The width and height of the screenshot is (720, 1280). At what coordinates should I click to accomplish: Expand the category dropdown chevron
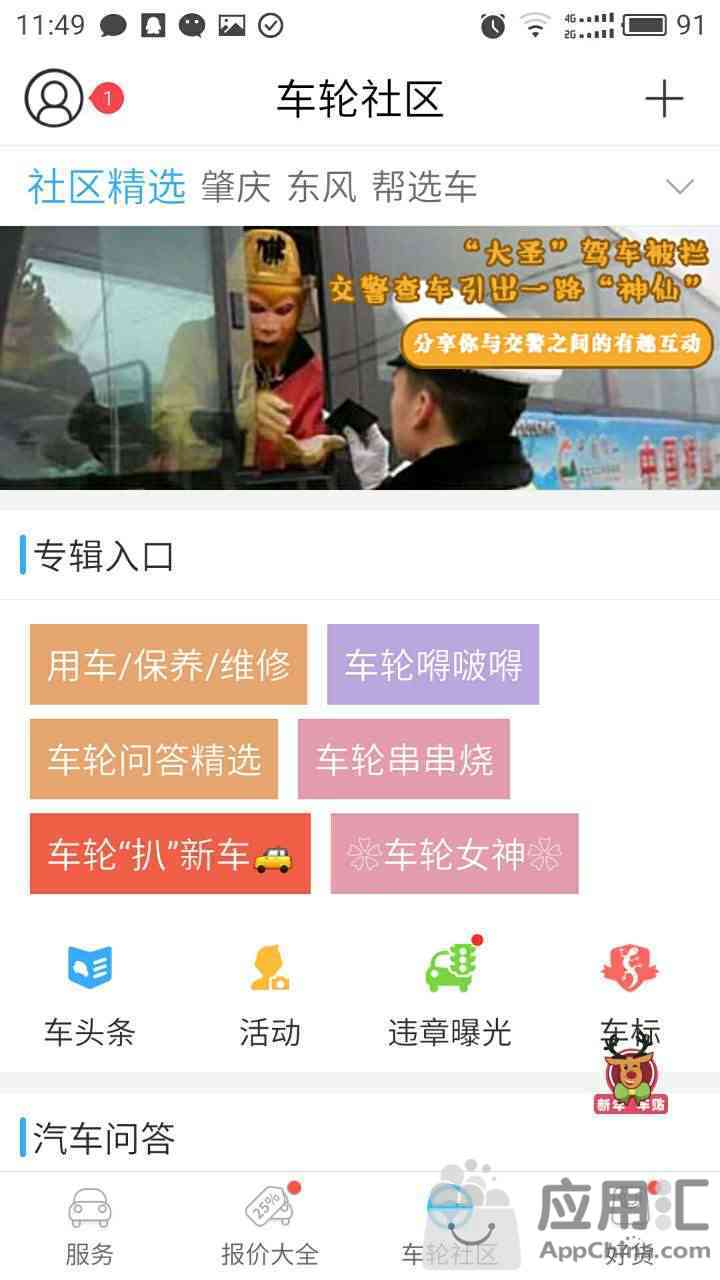[680, 187]
